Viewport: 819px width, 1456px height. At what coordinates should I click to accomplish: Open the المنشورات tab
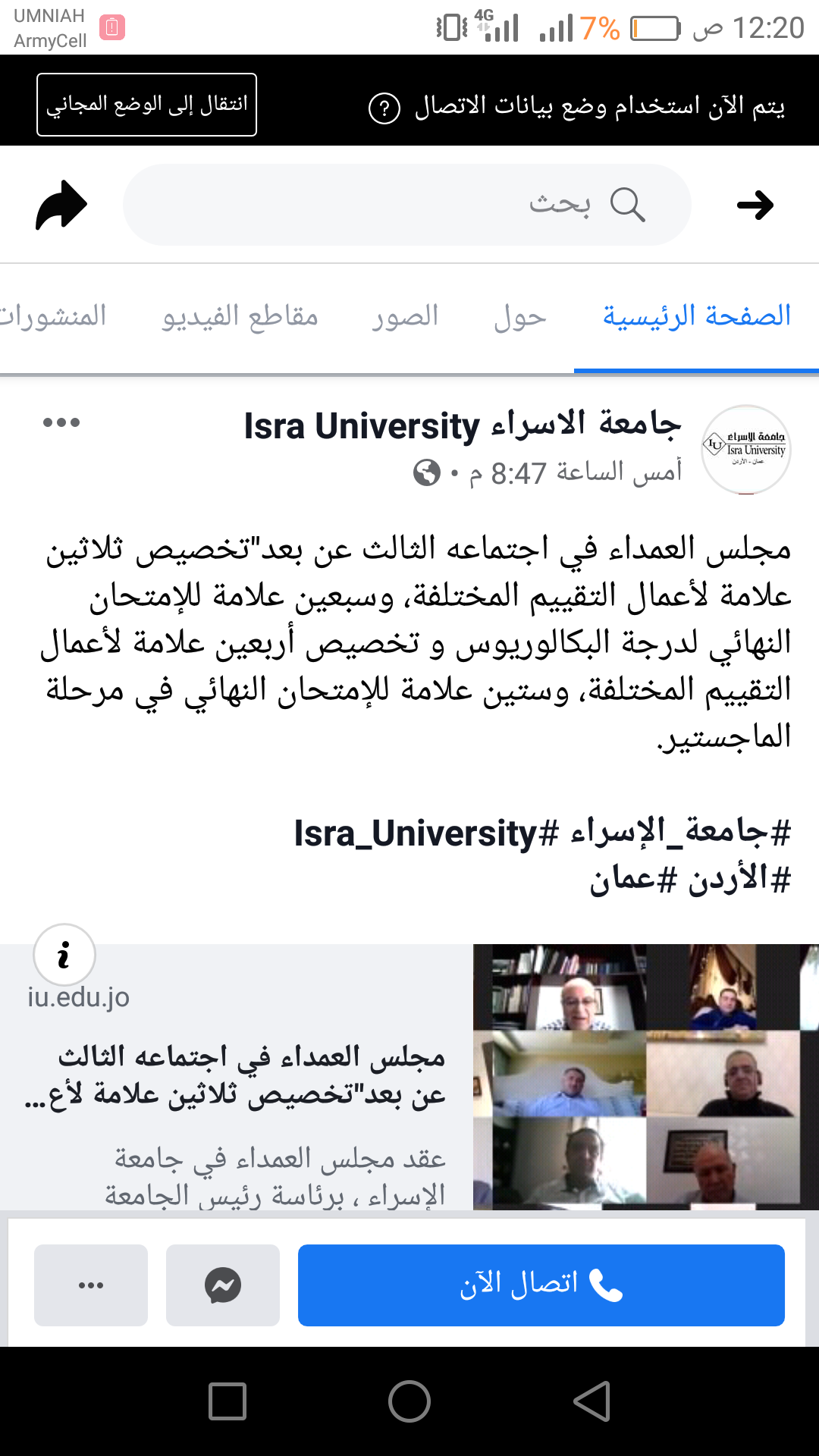pos(53,316)
